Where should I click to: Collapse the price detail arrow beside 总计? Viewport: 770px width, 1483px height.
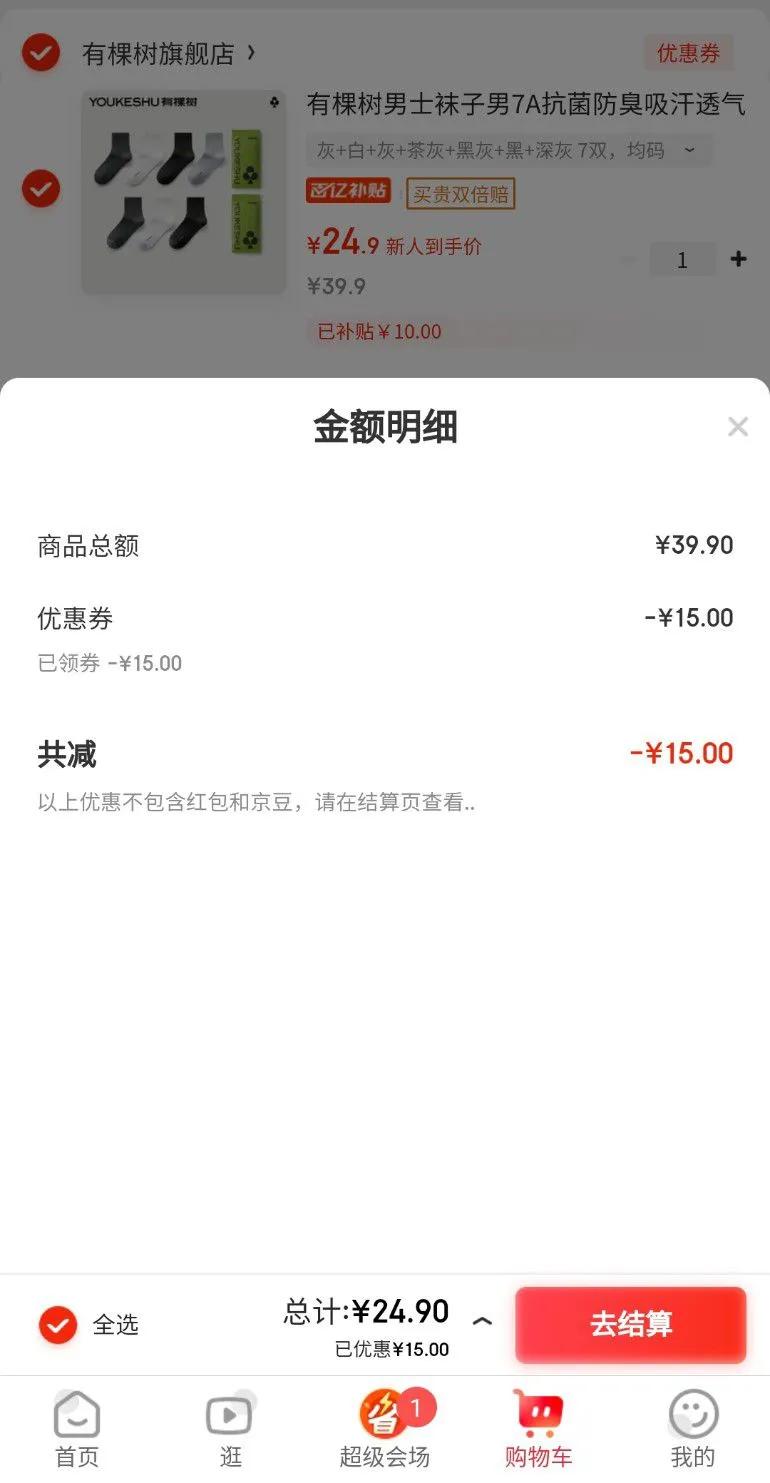click(x=482, y=1321)
